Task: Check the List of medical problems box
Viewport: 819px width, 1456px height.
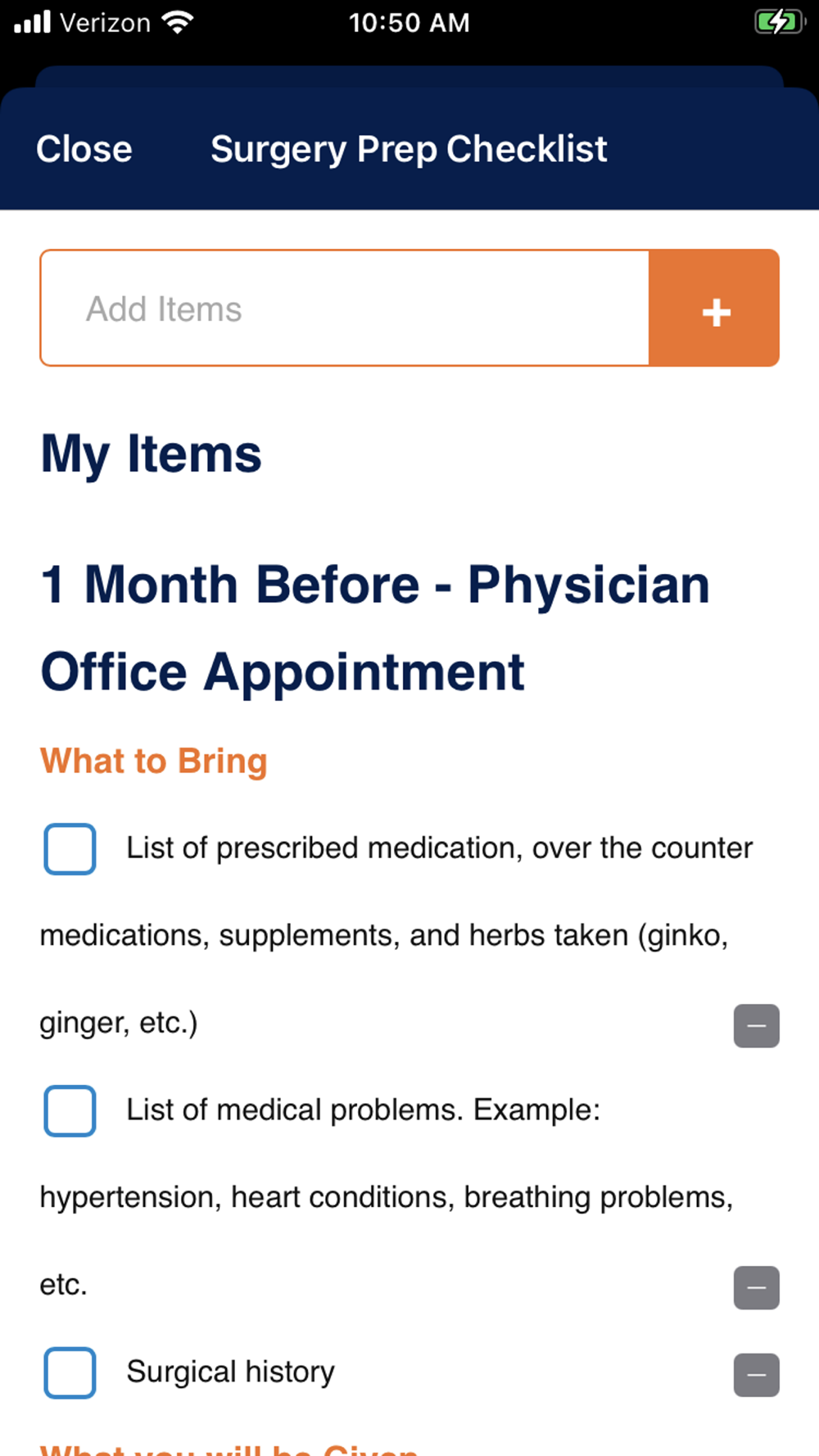Action: pos(70,1111)
